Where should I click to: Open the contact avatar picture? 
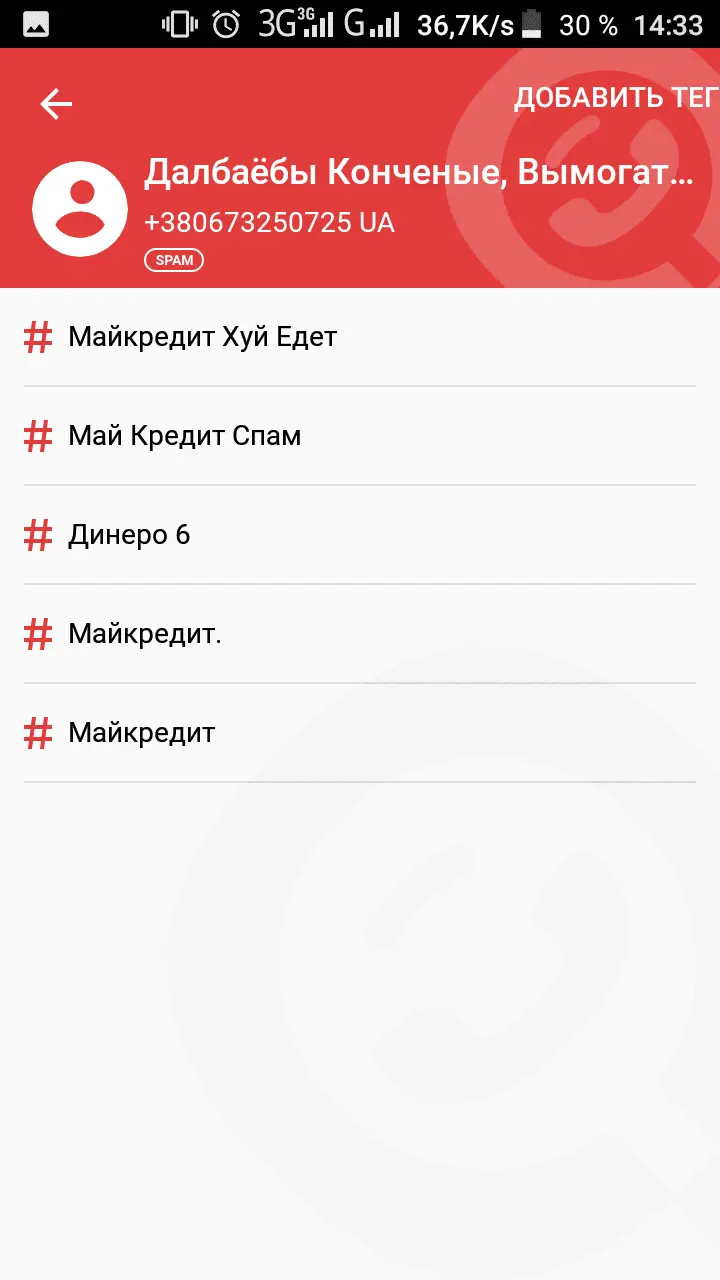[80, 209]
